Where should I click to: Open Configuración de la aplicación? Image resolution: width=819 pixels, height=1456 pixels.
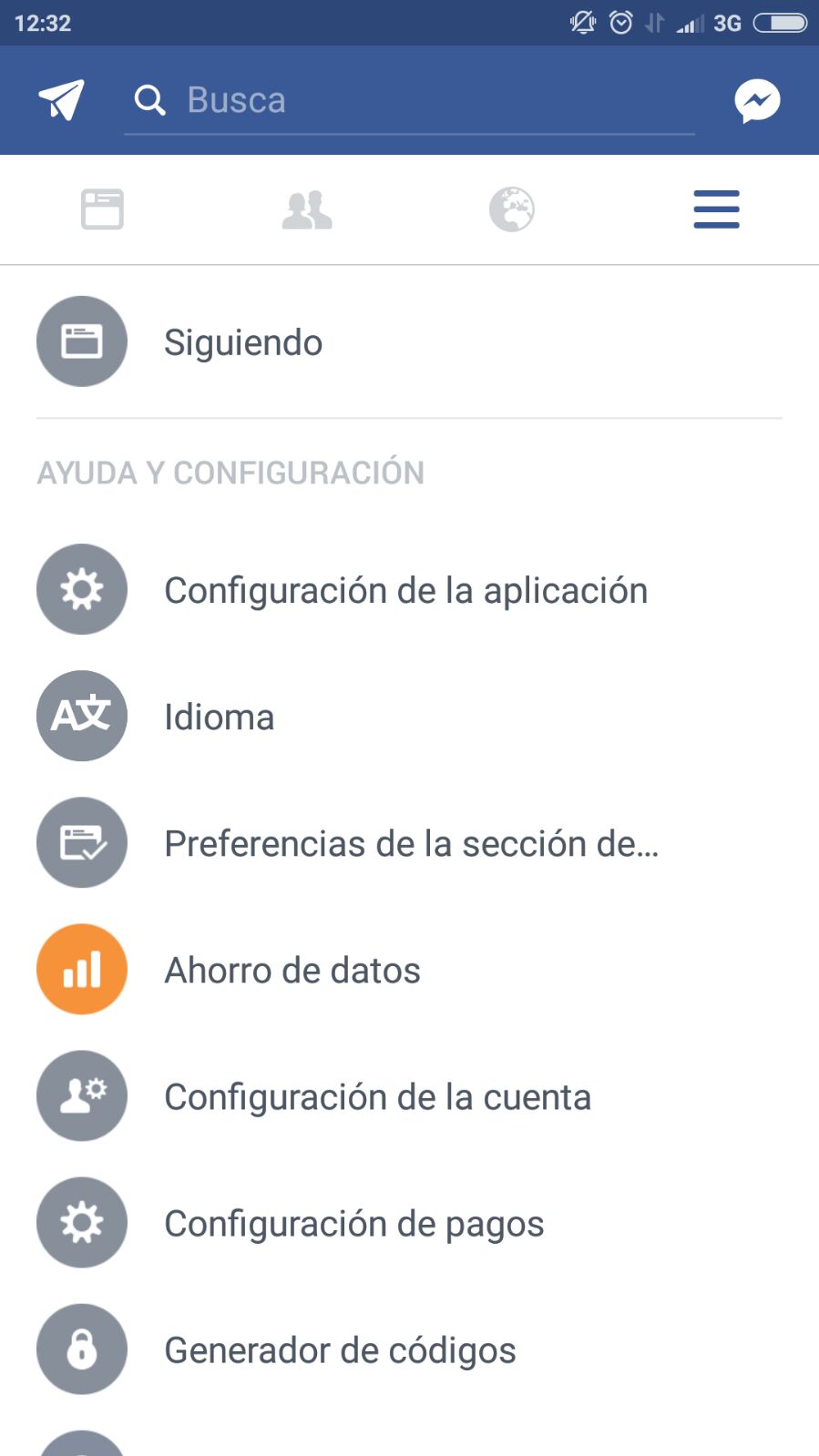coord(409,590)
